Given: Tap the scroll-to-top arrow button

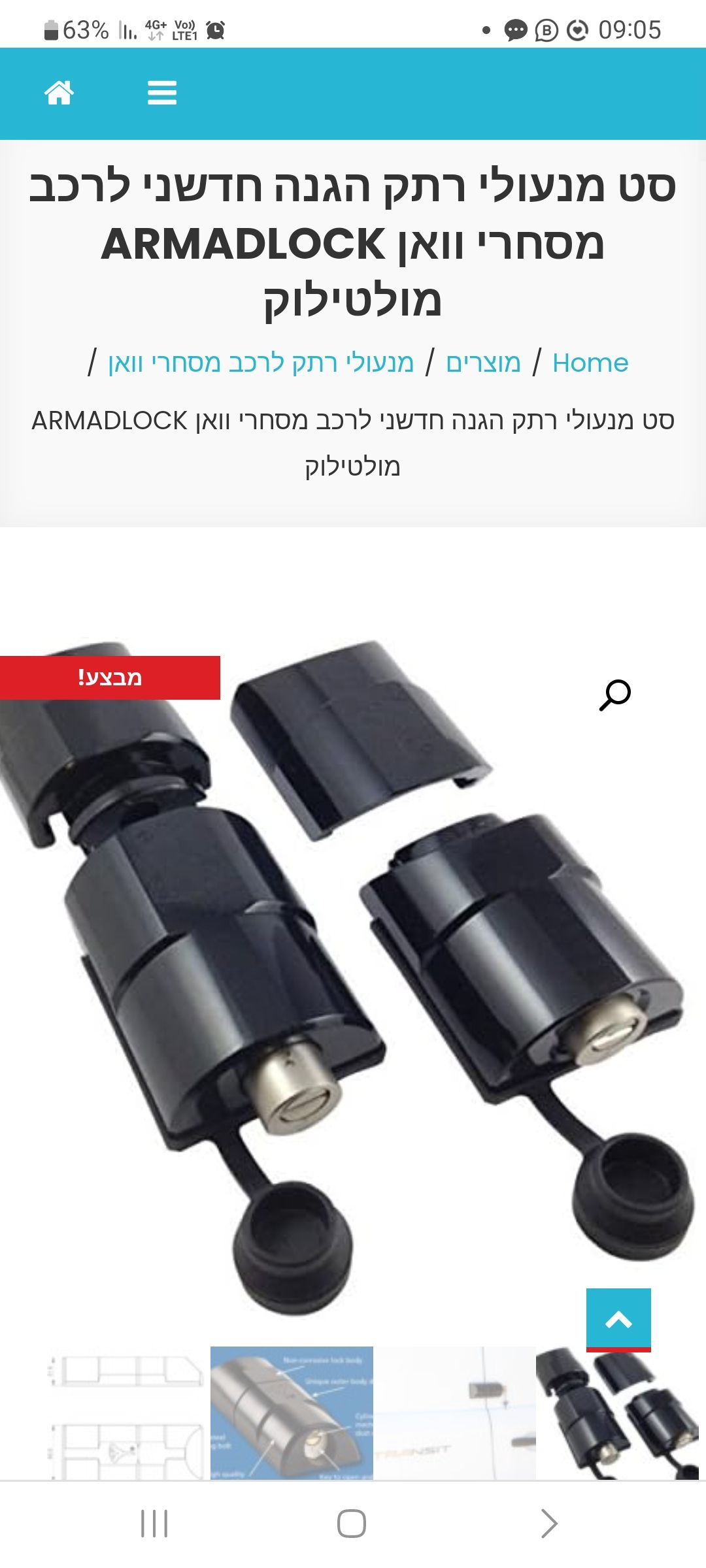Looking at the screenshot, I should click(x=618, y=1320).
